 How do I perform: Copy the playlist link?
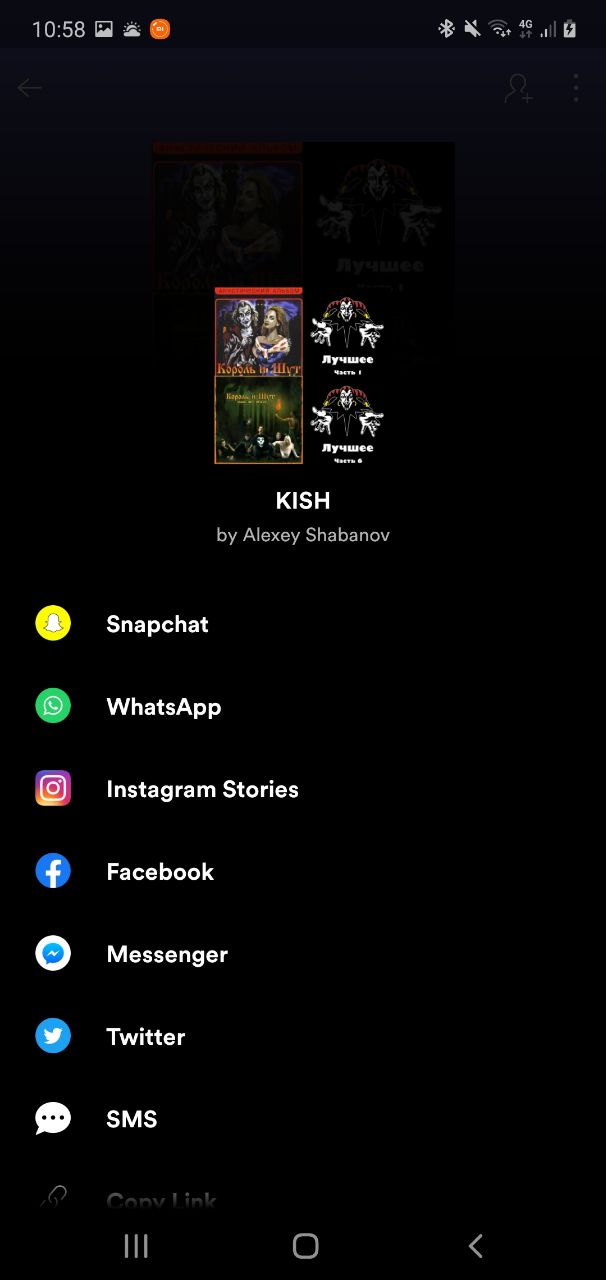(x=161, y=1199)
